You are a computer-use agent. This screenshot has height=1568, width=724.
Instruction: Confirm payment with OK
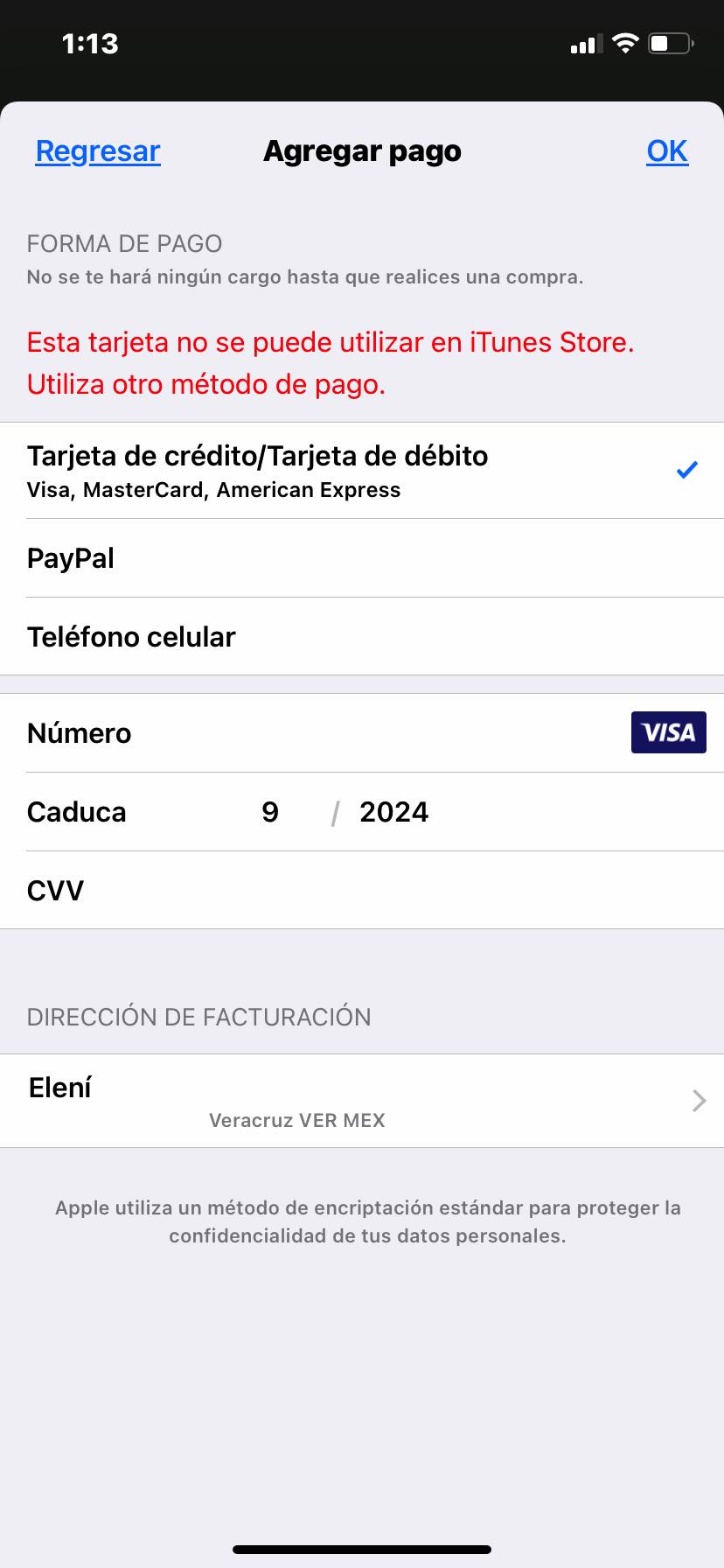[667, 151]
